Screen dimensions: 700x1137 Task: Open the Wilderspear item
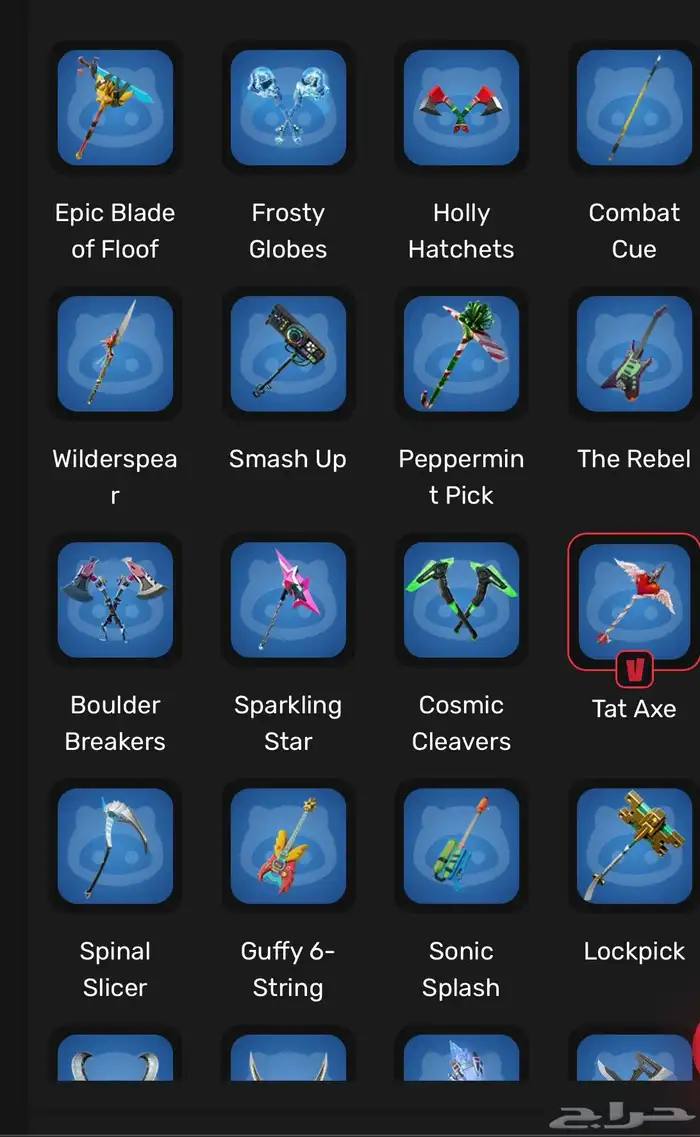pyautogui.click(x=115, y=354)
